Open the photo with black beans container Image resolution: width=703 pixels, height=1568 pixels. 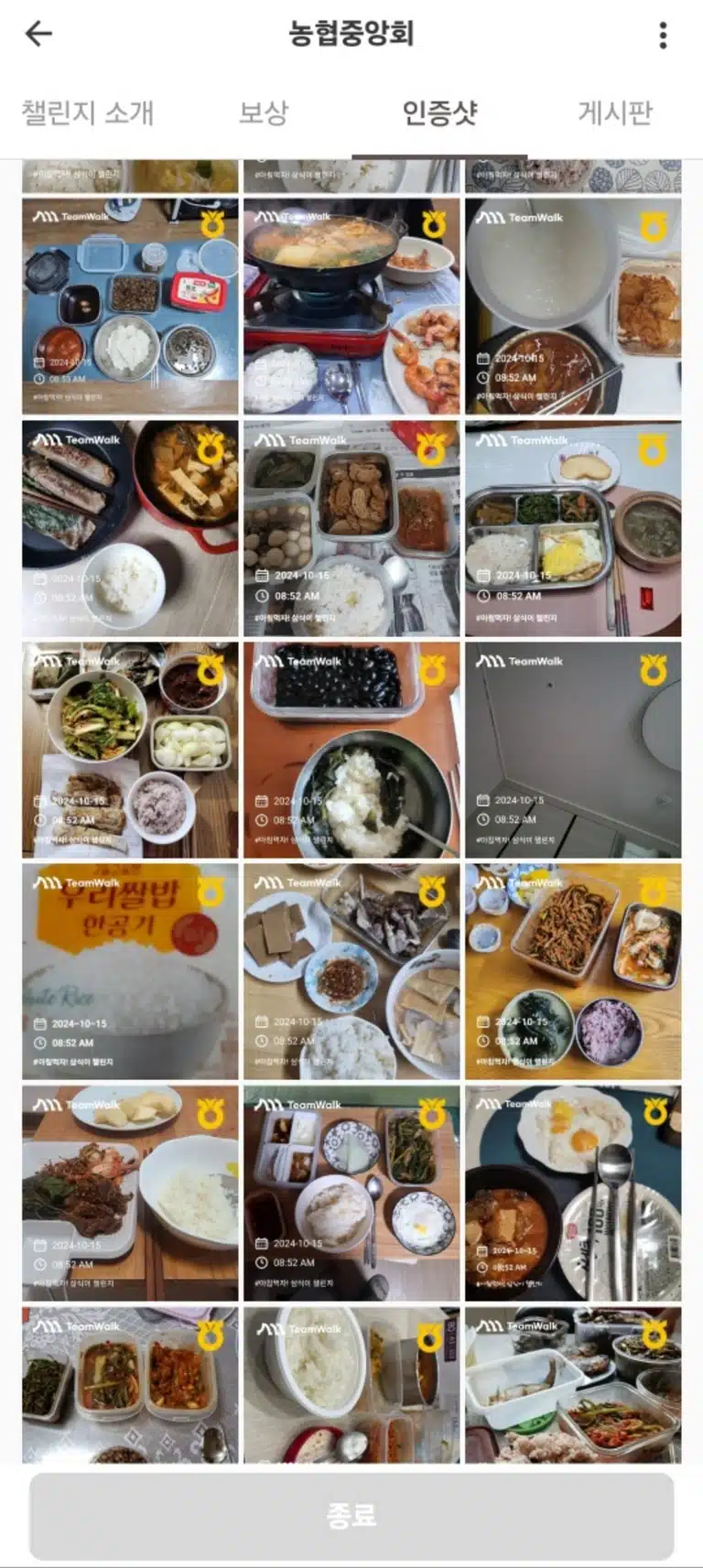pyautogui.click(x=351, y=750)
